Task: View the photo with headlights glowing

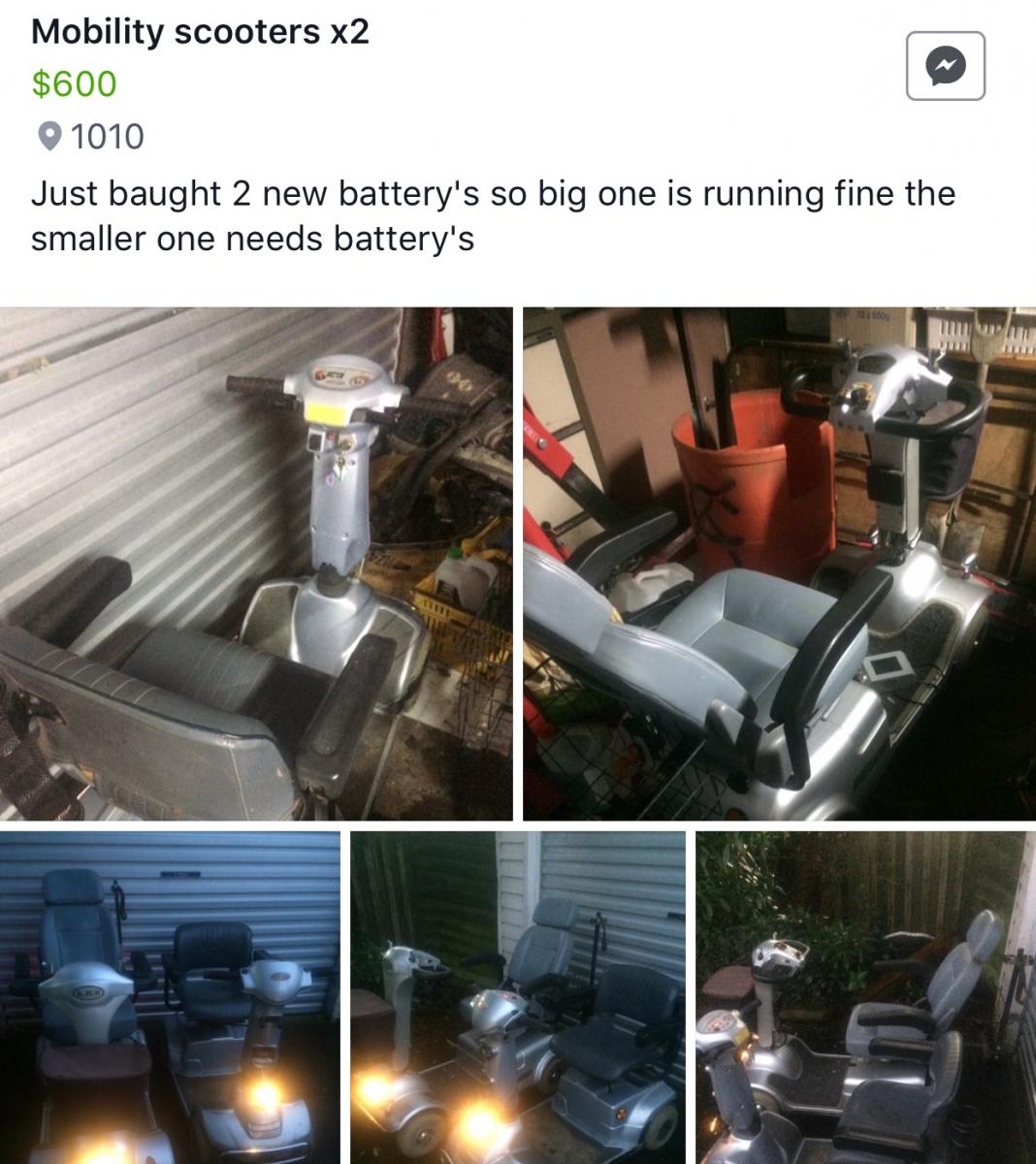Action: pyautogui.click(x=517, y=997)
